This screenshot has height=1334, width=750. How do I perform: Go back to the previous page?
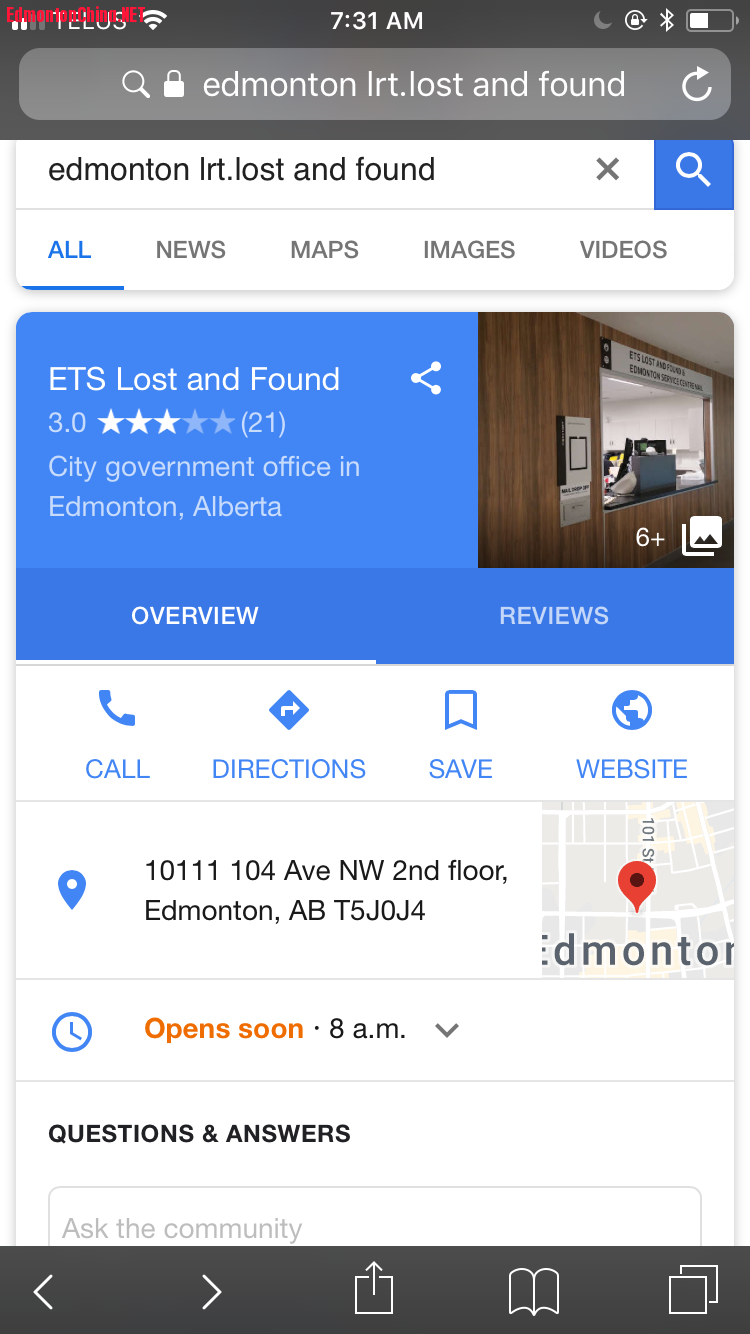tap(43, 1291)
